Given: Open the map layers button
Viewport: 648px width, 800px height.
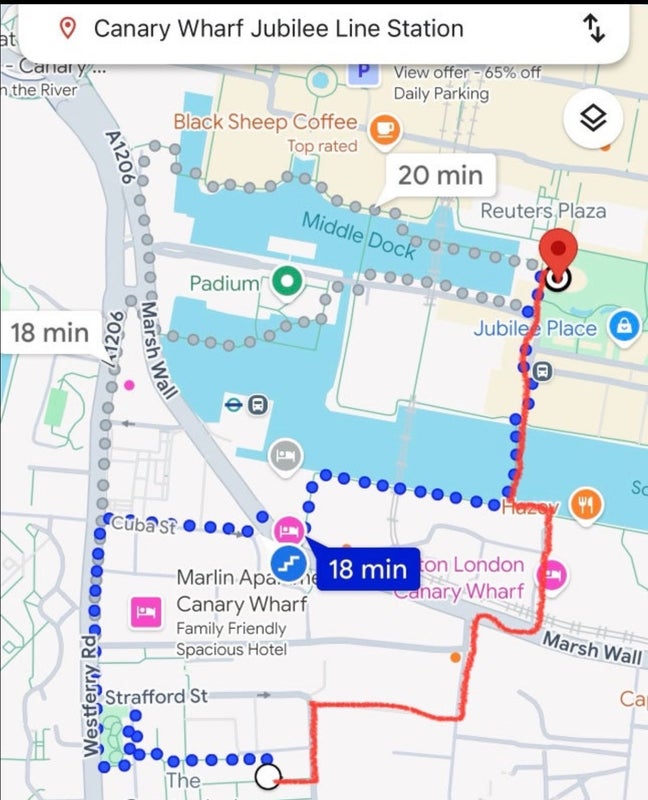Looking at the screenshot, I should point(594,119).
